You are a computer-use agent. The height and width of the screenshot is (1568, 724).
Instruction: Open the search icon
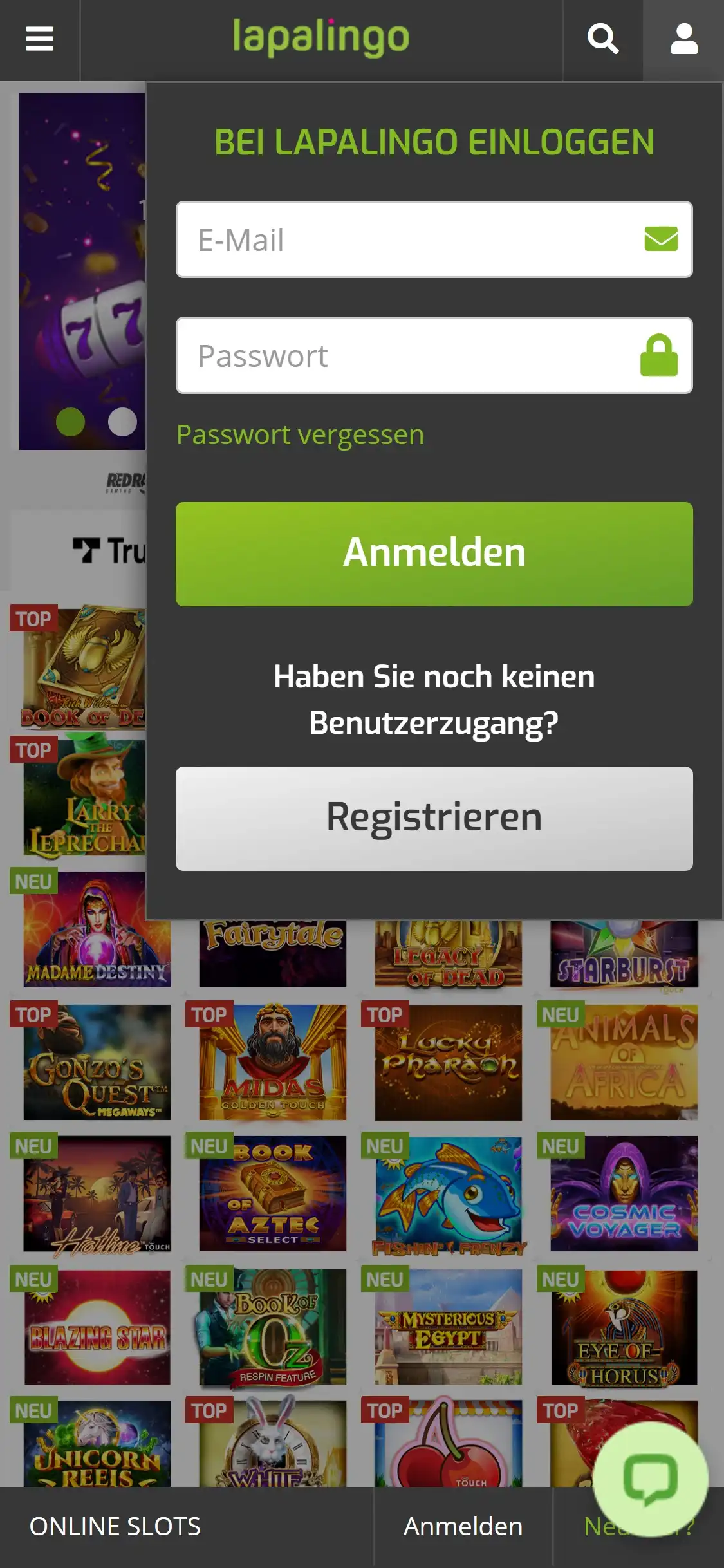click(602, 39)
